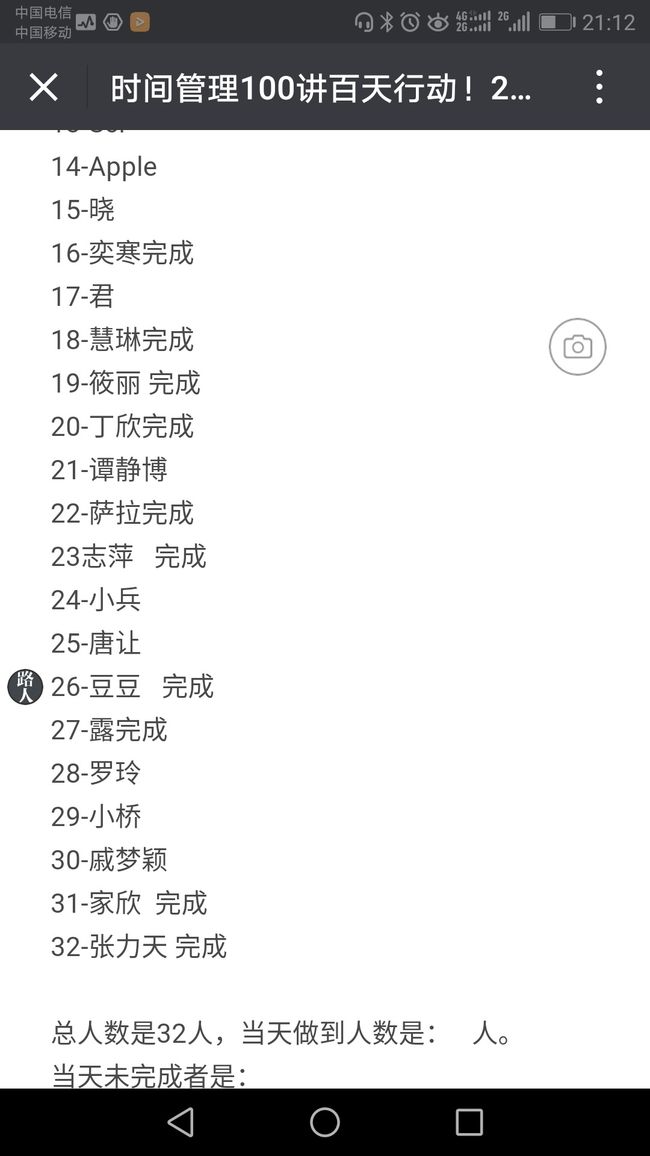Viewport: 650px width, 1156px height.
Task: Tap the floating camera button
Action: tap(578, 347)
